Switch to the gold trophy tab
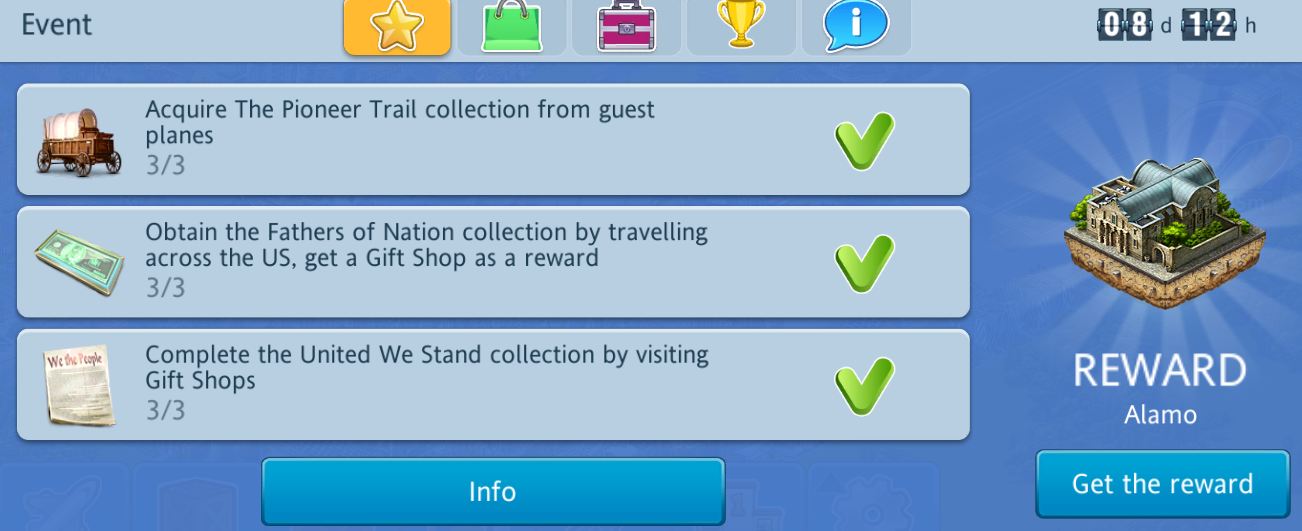 tap(741, 27)
